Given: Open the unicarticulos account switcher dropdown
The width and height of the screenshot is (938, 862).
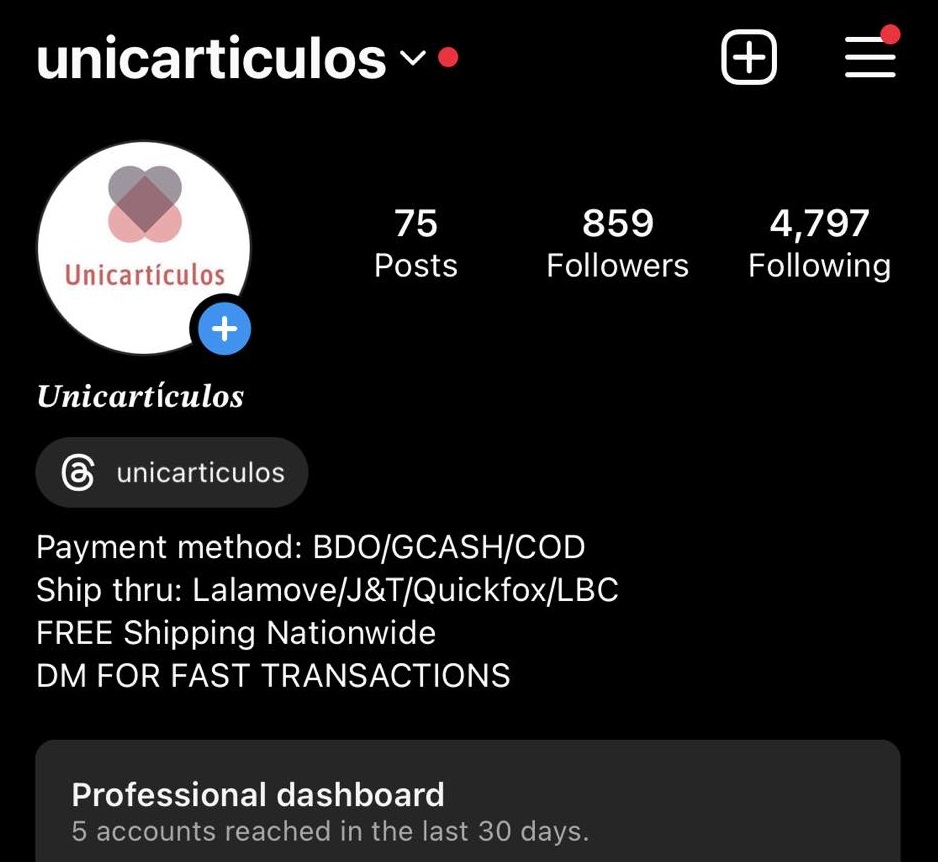Looking at the screenshot, I should pyautogui.click(x=412, y=59).
